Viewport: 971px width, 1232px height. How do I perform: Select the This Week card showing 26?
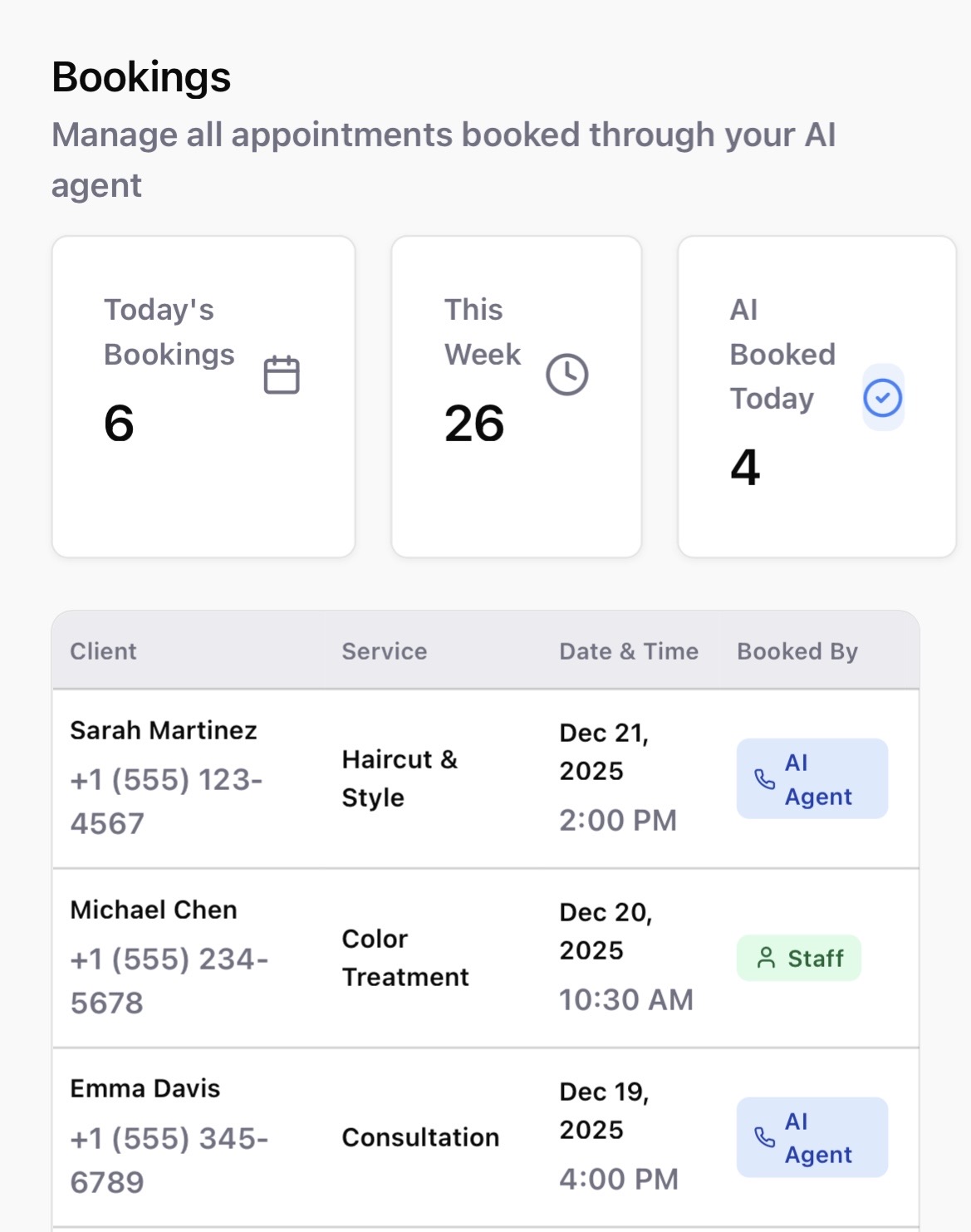(x=516, y=395)
